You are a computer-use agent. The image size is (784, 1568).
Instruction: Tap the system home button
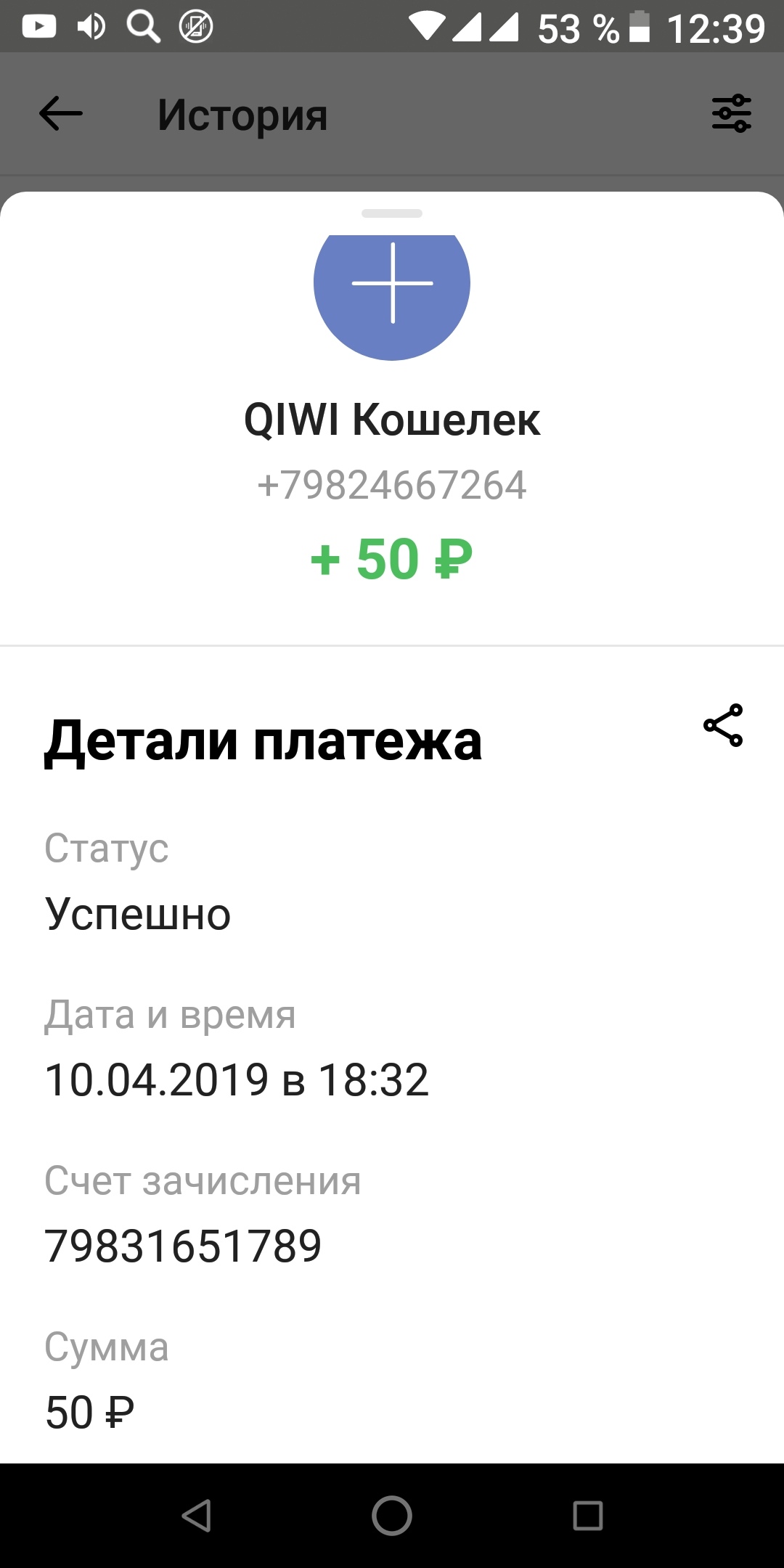(x=392, y=1516)
